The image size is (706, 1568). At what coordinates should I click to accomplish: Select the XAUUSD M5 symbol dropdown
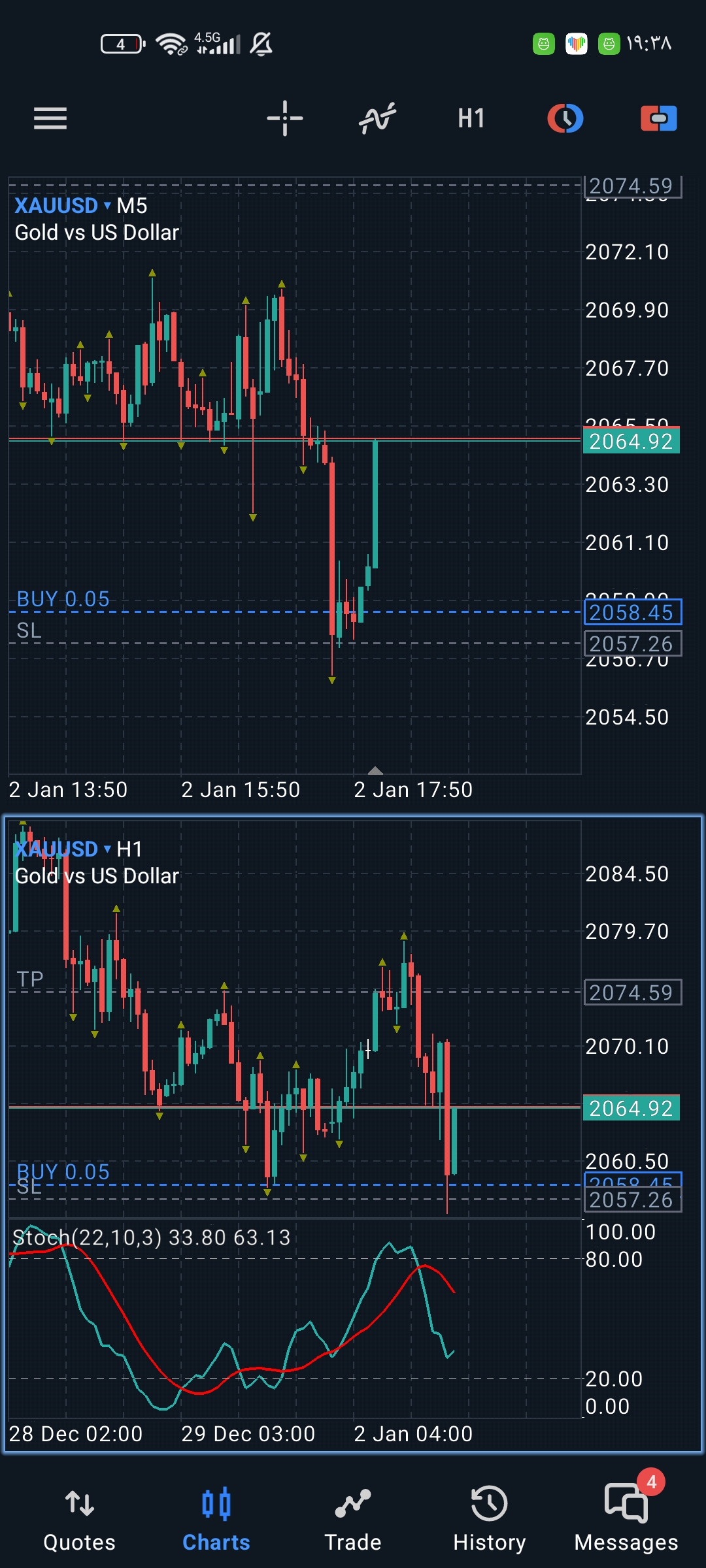click(x=63, y=206)
